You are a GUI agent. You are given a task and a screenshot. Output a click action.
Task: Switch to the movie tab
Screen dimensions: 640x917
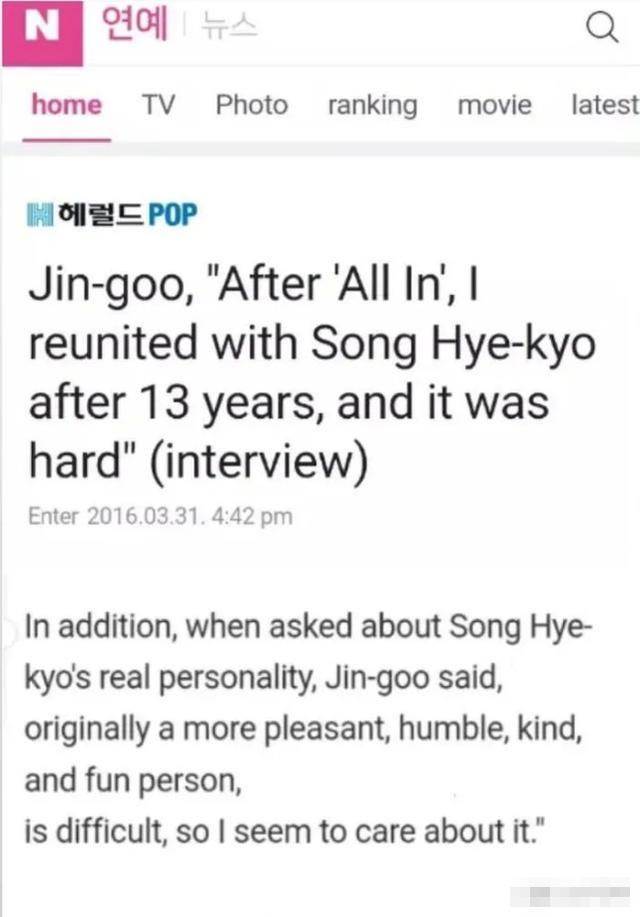pyautogui.click(x=494, y=105)
